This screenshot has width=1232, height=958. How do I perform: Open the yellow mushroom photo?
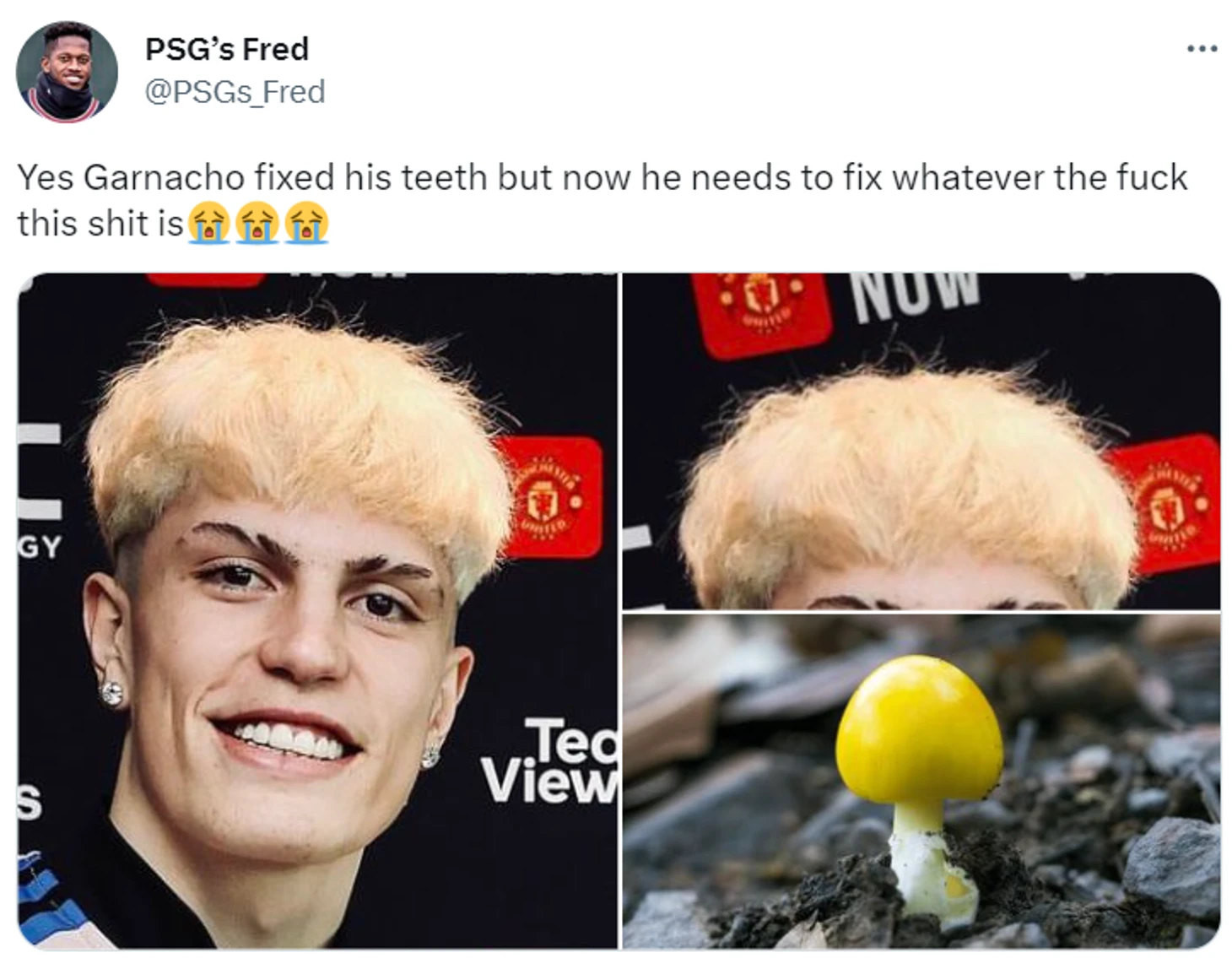point(921,782)
